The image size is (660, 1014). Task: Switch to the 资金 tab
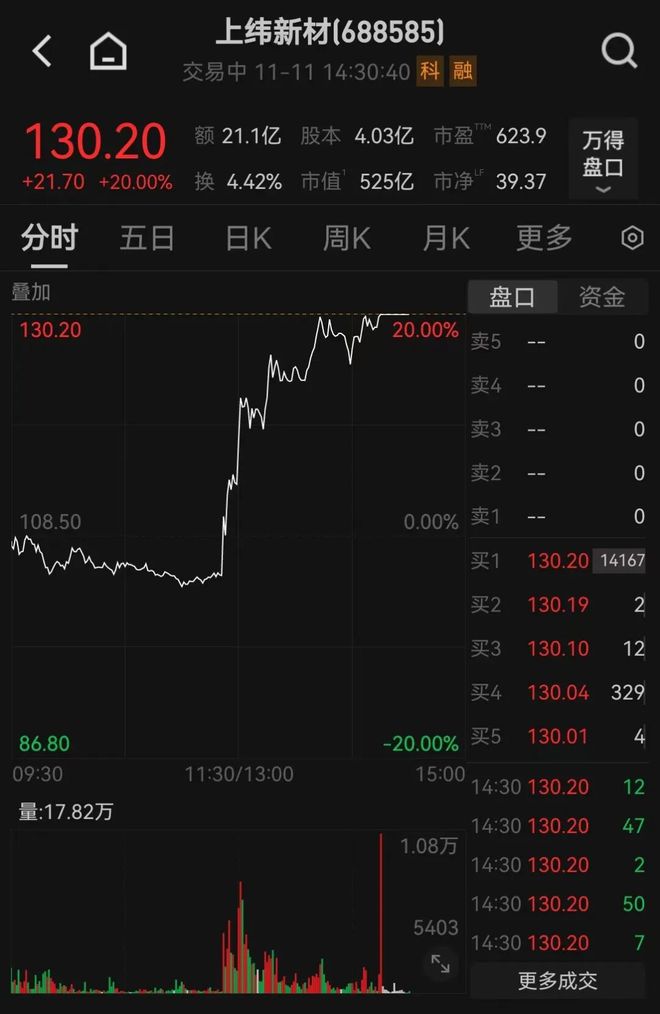click(x=602, y=297)
